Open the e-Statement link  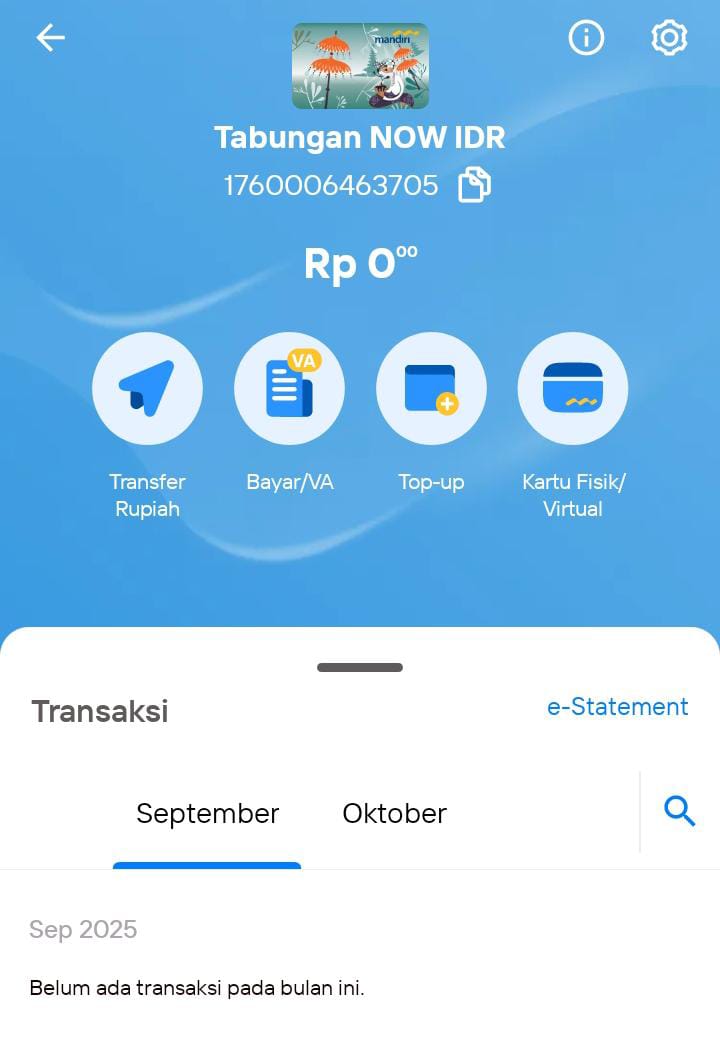[617, 707]
